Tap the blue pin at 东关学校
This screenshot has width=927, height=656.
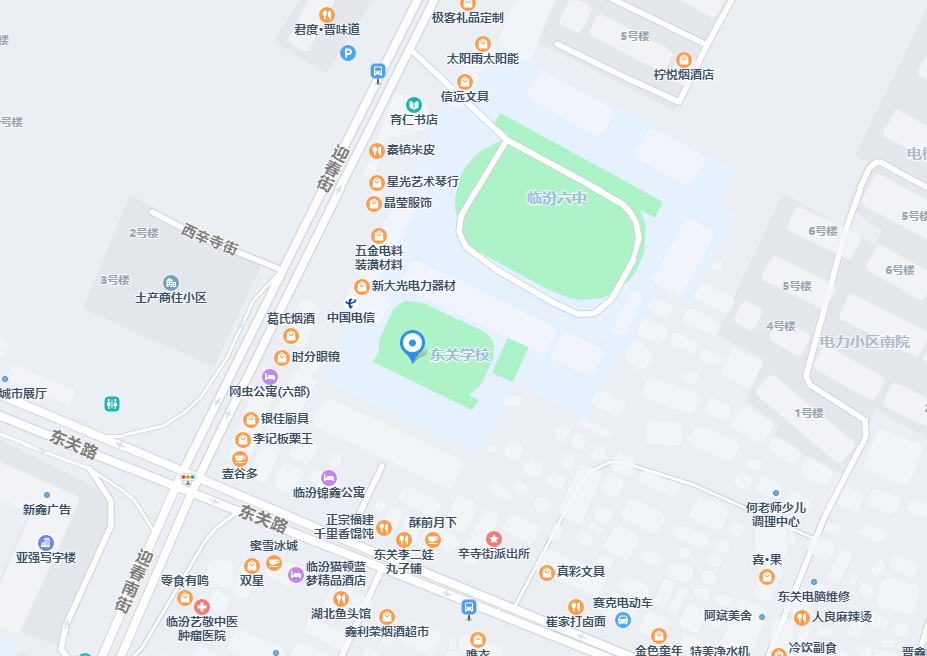click(x=412, y=346)
